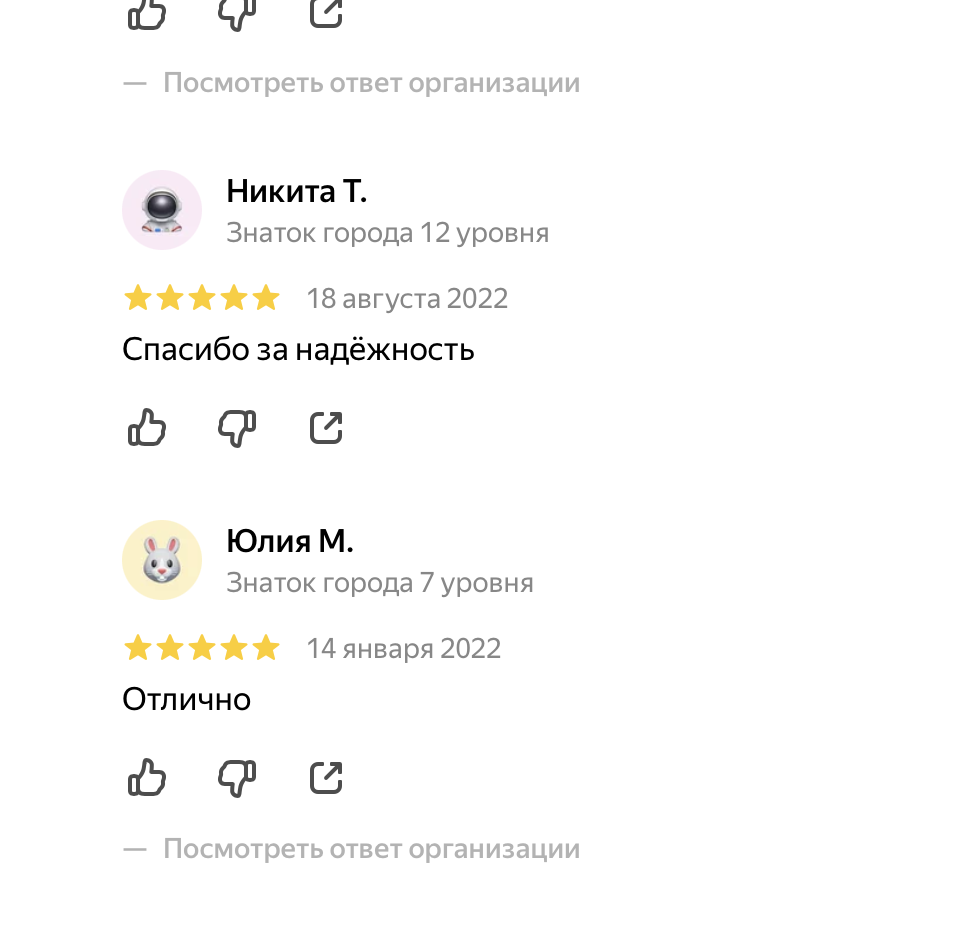Open Никита Т.'s profile
The height and width of the screenshot is (950, 964).
point(296,190)
